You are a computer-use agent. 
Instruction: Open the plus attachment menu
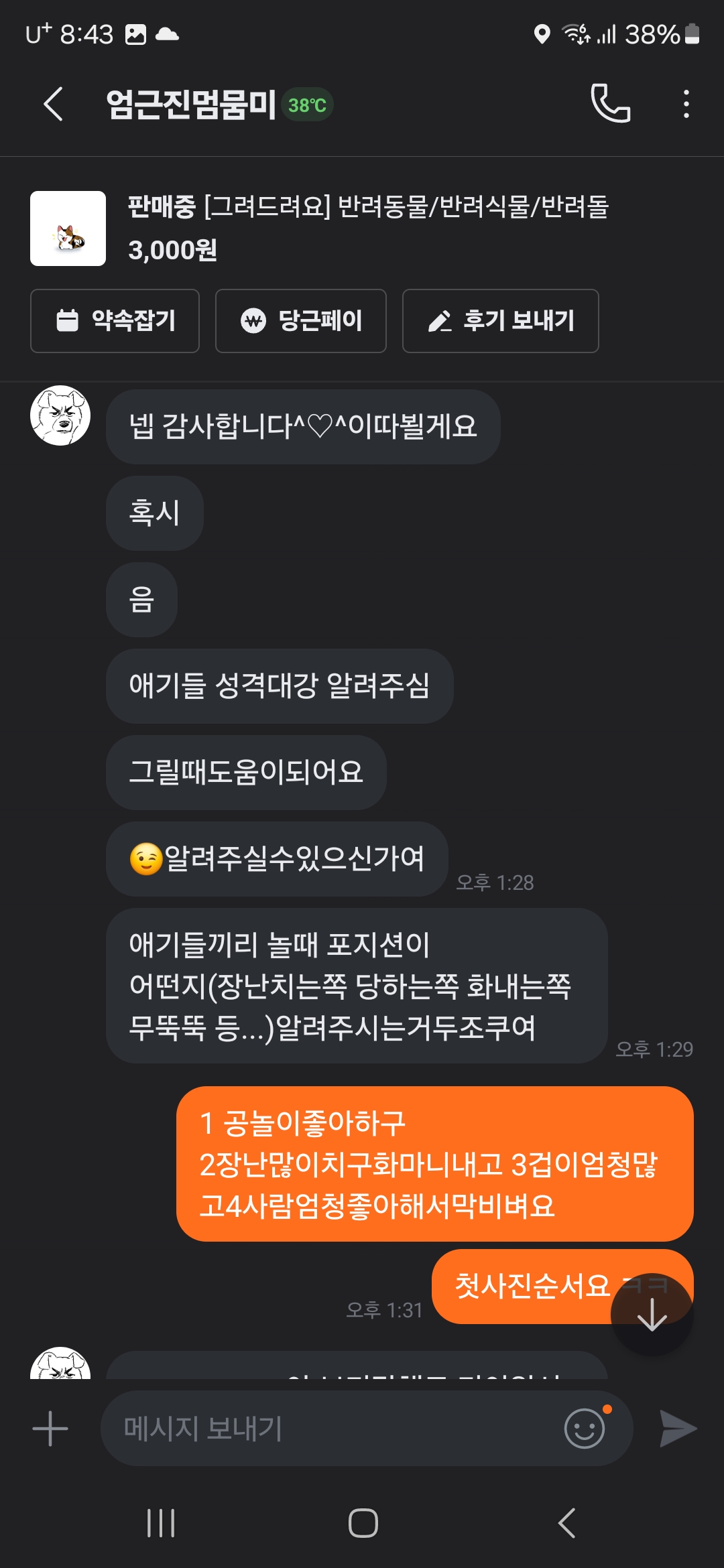(x=50, y=1429)
